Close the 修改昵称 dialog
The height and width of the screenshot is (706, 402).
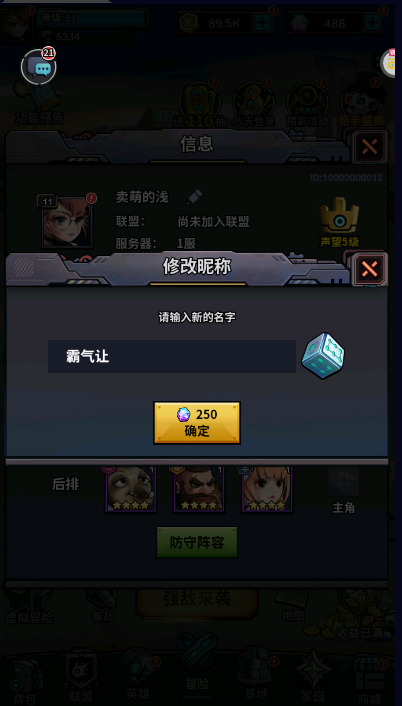(x=369, y=269)
